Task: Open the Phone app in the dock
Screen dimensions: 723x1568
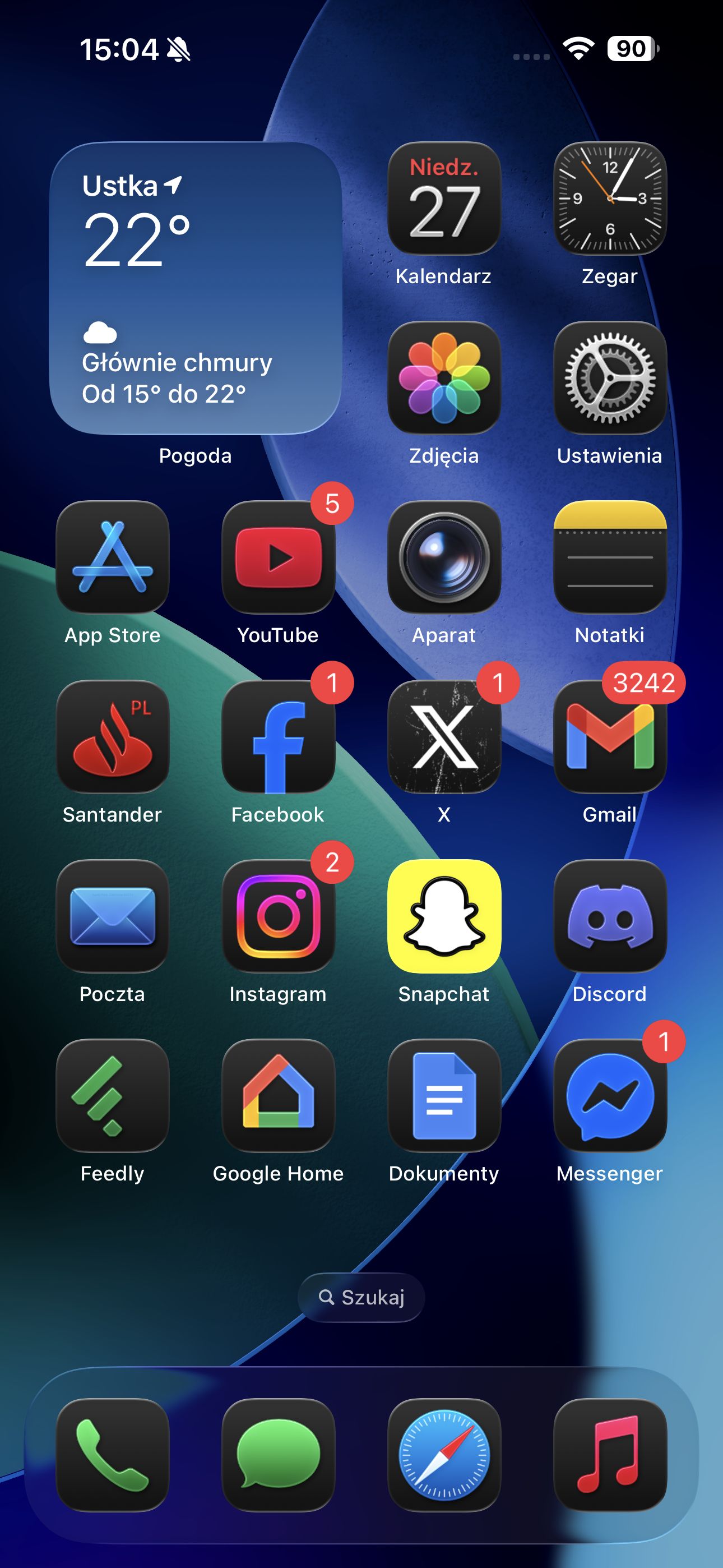Action: pos(113,1455)
